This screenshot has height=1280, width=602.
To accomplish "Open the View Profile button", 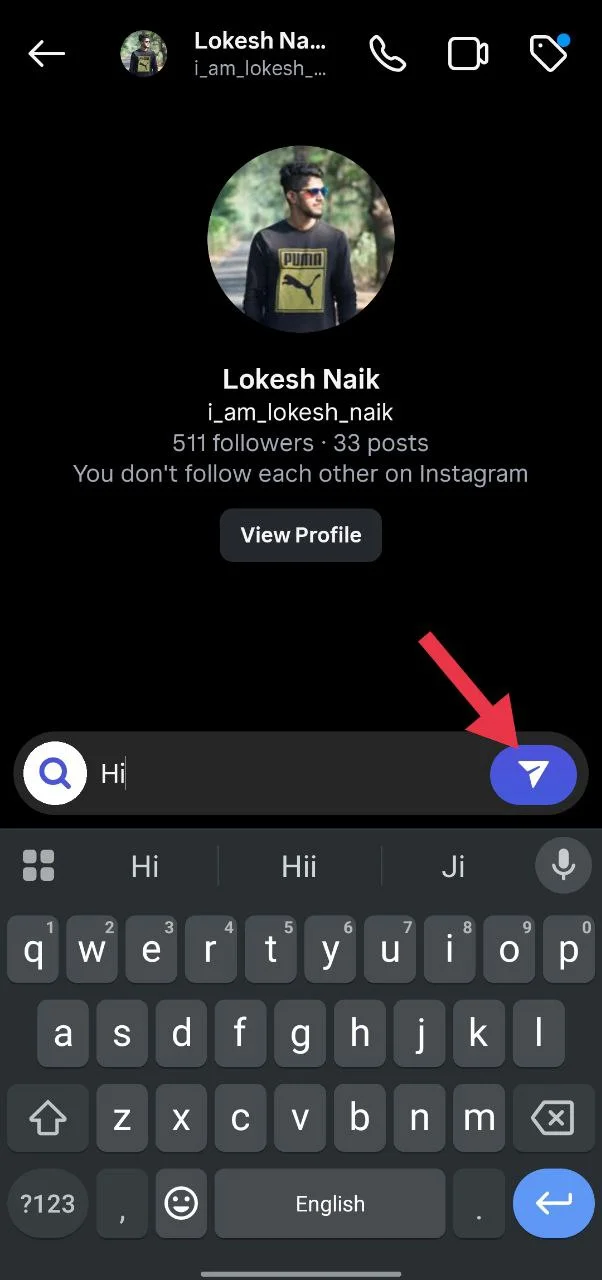I will tap(300, 535).
